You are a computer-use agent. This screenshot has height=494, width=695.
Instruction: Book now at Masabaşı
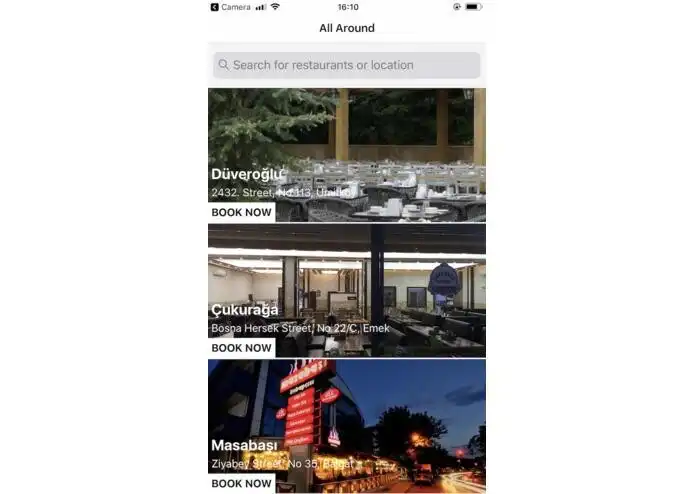[x=241, y=483]
